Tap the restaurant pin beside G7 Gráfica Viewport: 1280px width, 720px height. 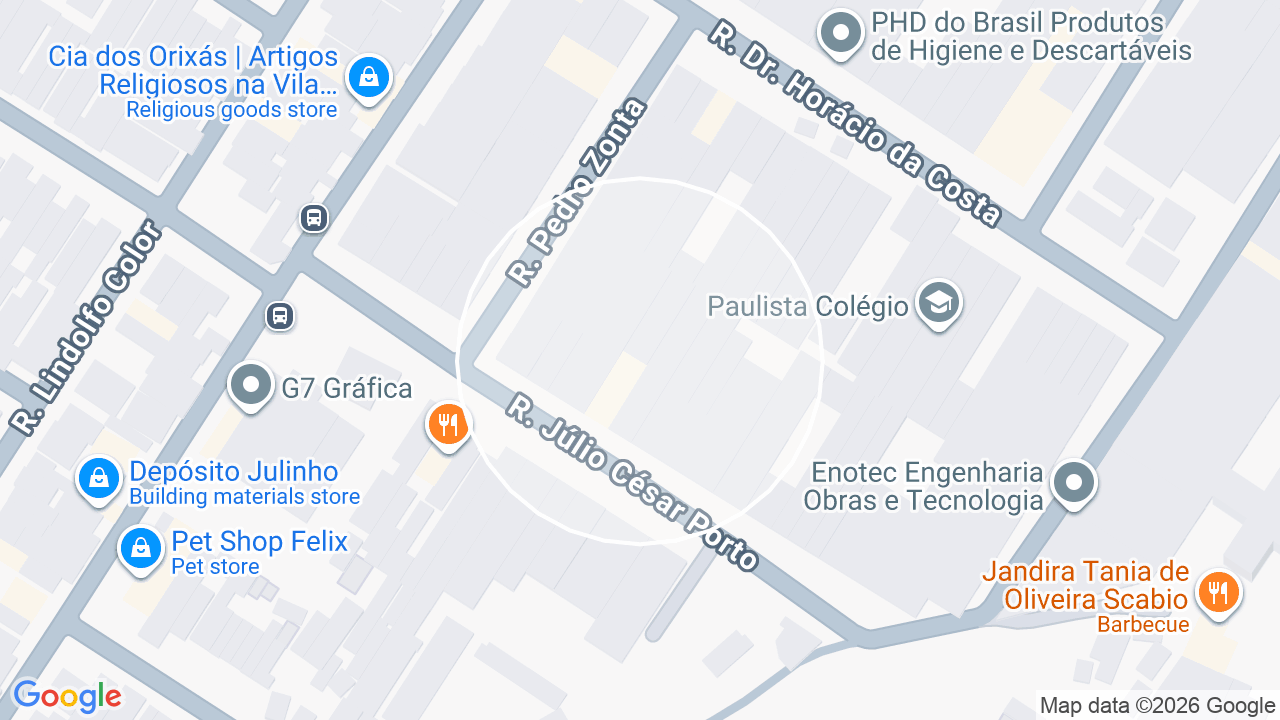click(x=448, y=425)
